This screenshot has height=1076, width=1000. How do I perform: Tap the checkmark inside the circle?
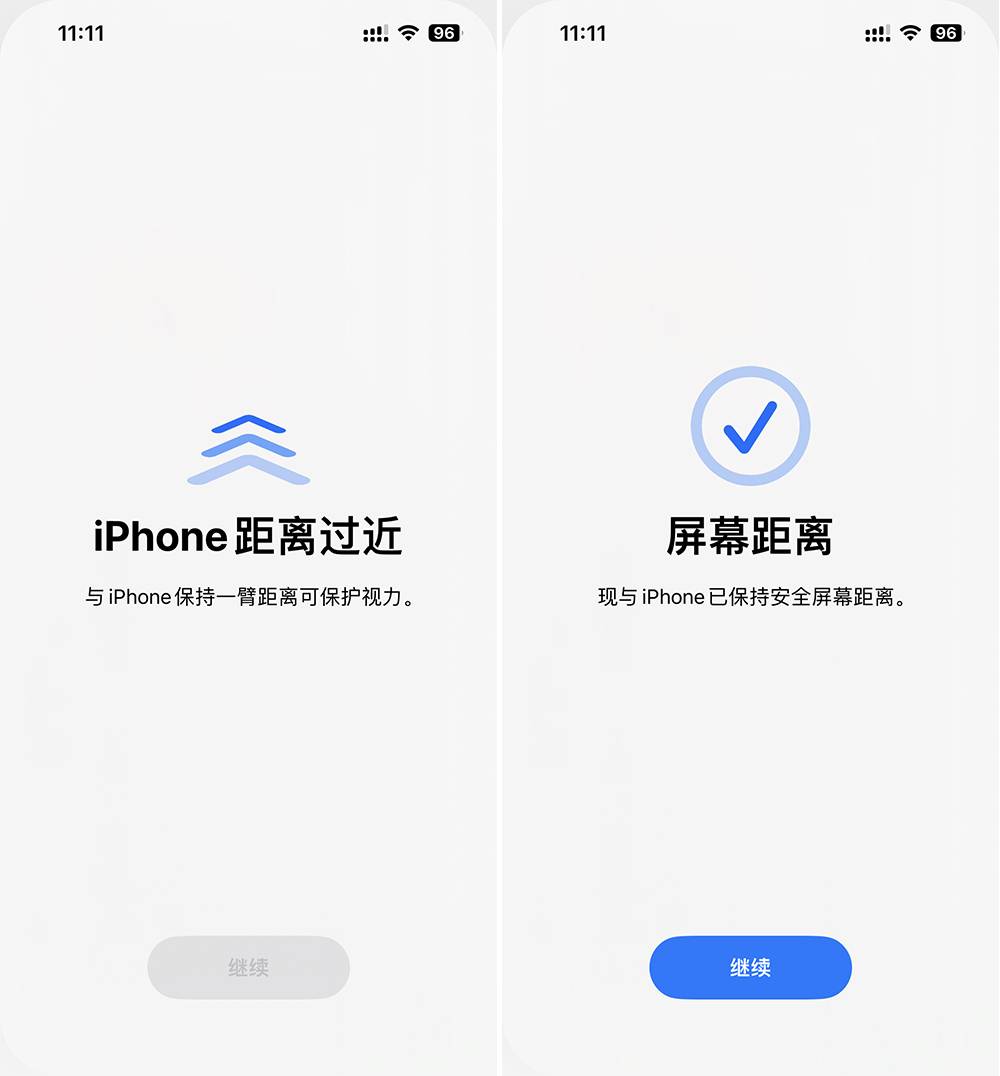point(752,426)
